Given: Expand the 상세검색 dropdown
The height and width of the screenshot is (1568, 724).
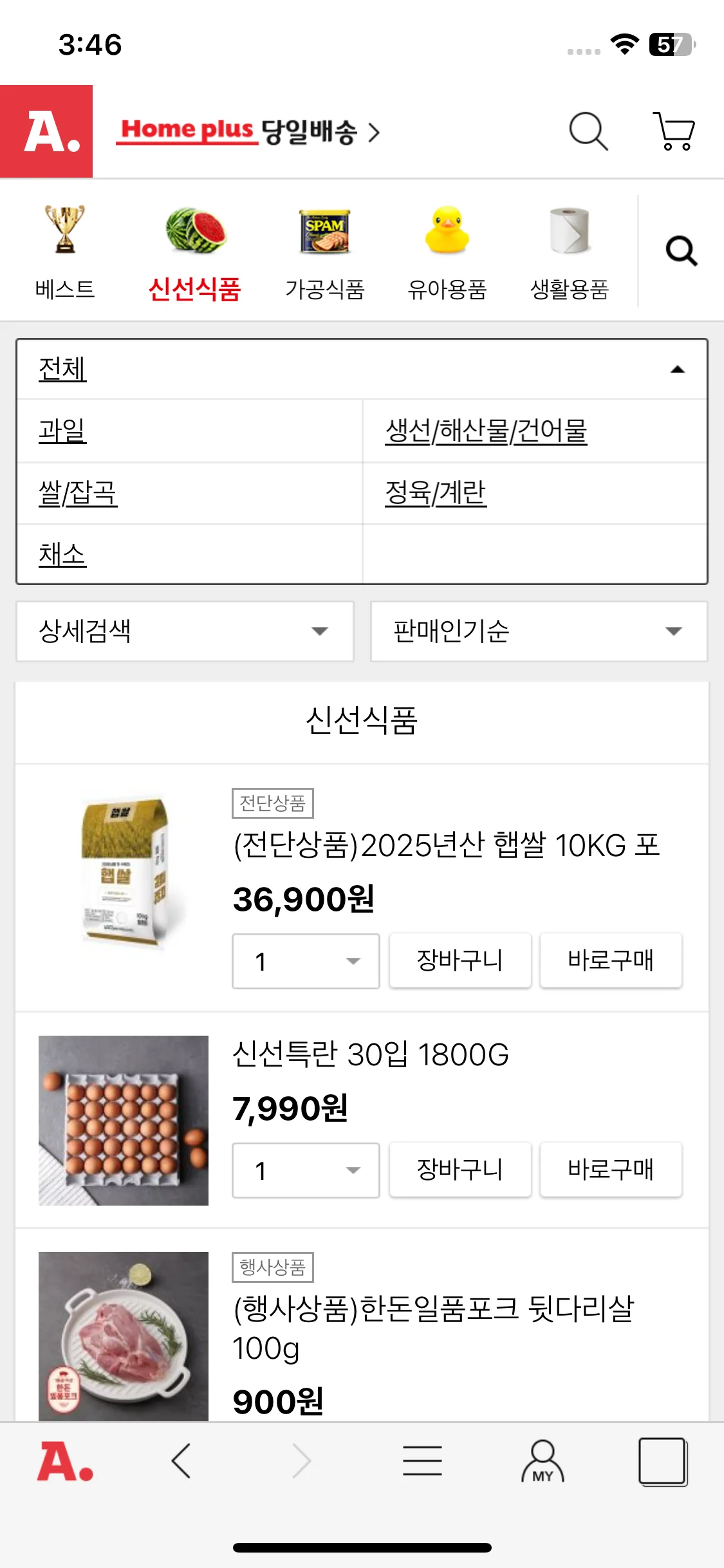Looking at the screenshot, I should pos(185,631).
